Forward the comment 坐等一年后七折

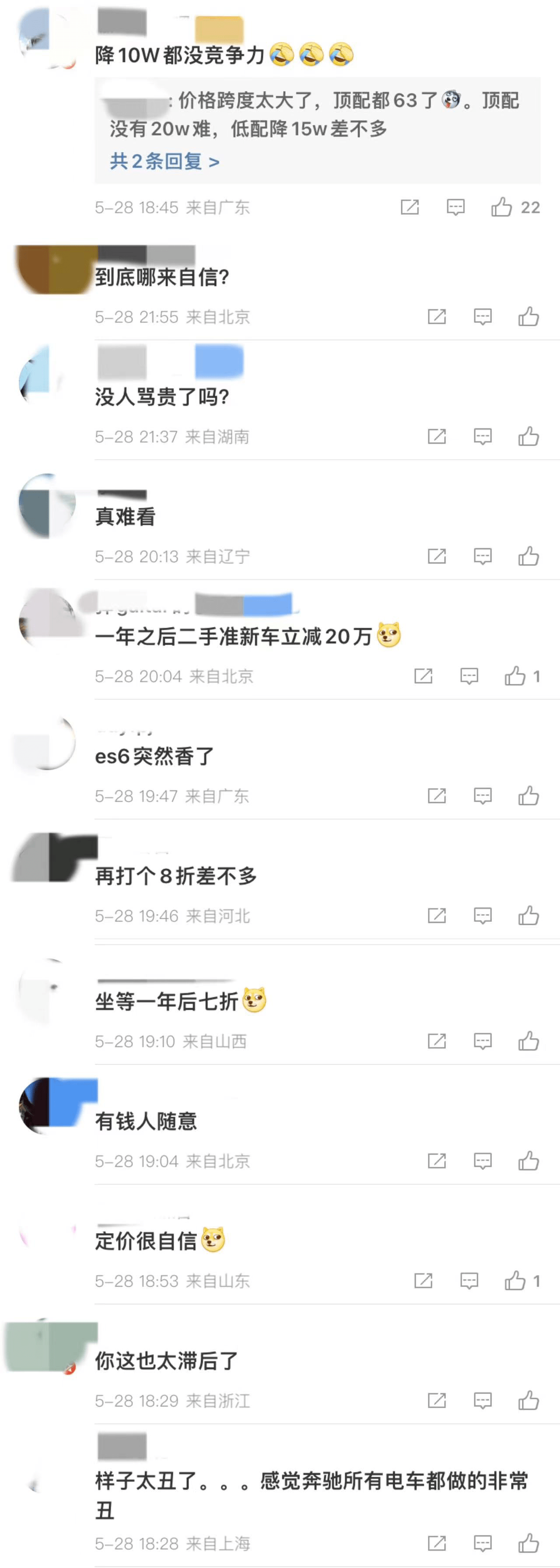click(x=437, y=1042)
